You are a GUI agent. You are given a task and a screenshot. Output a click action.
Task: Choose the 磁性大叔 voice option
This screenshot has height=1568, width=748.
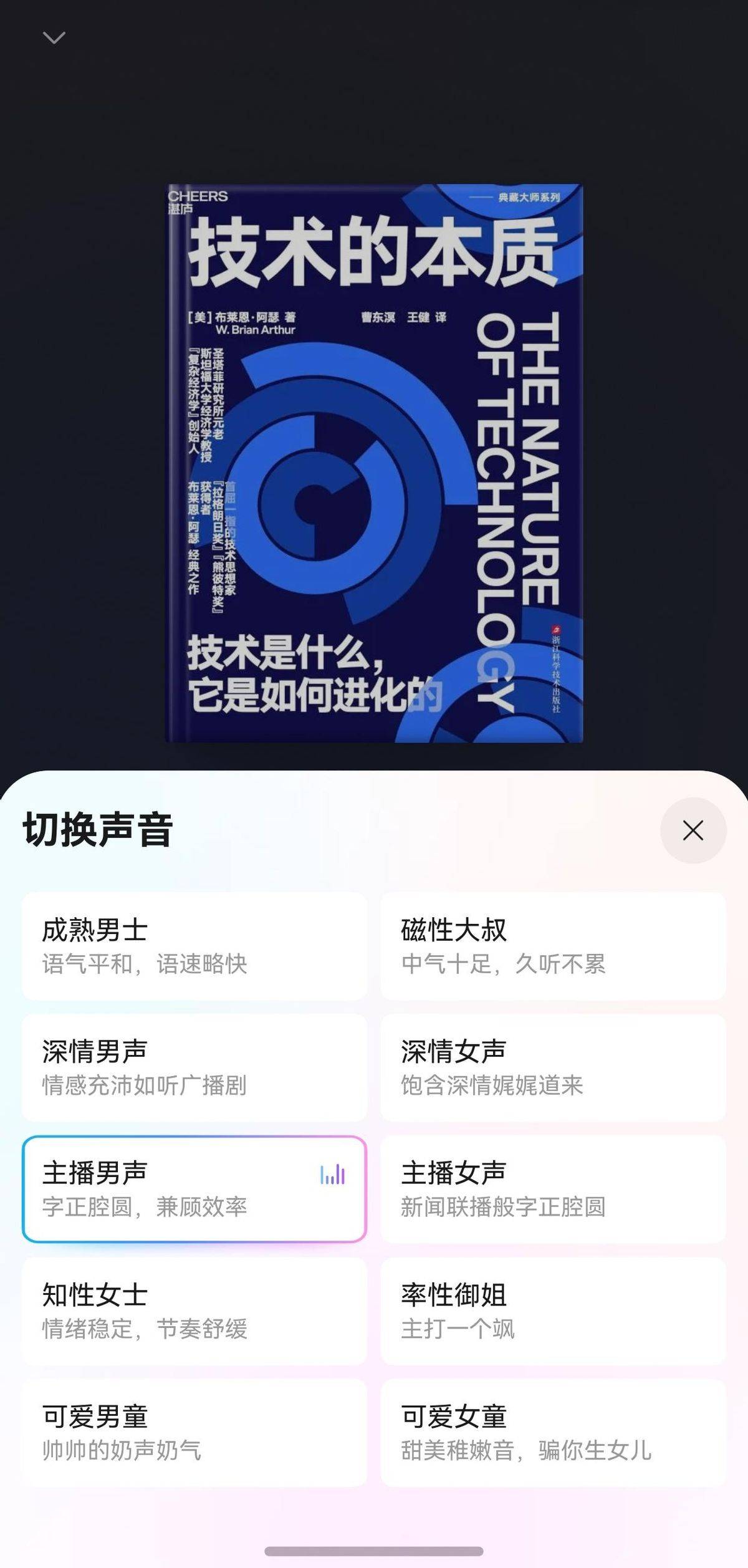tap(553, 946)
